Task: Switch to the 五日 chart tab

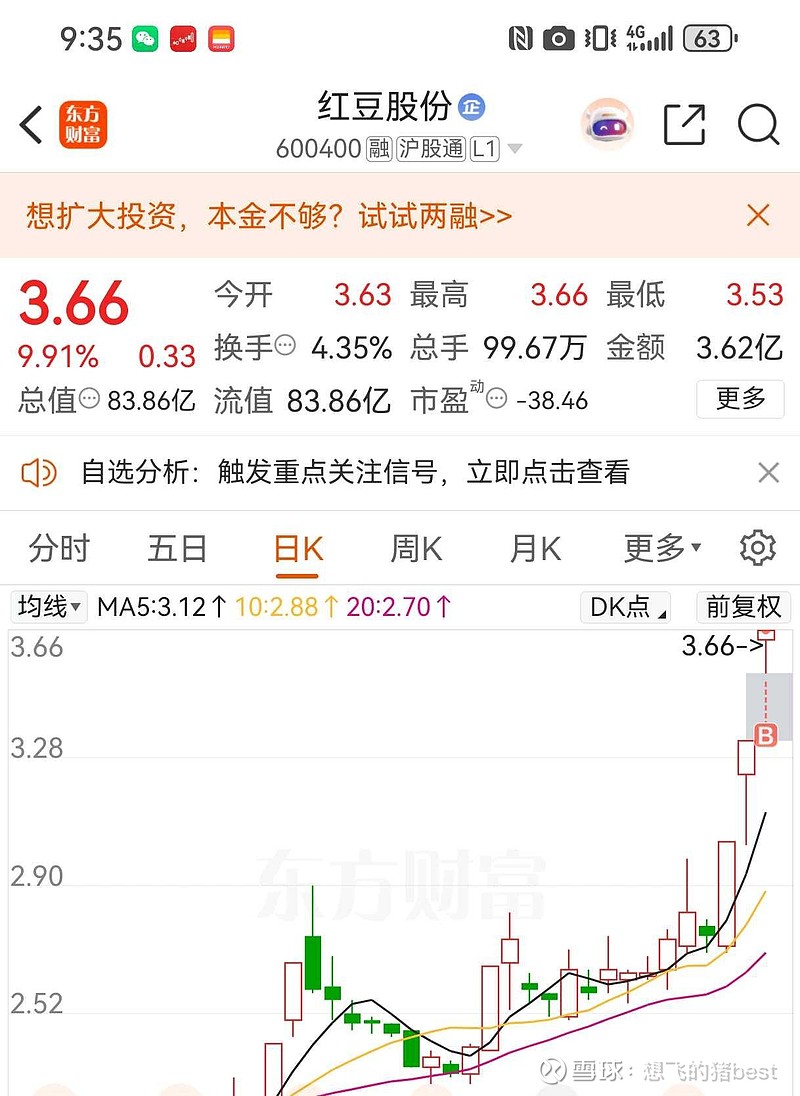Action: pyautogui.click(x=177, y=548)
